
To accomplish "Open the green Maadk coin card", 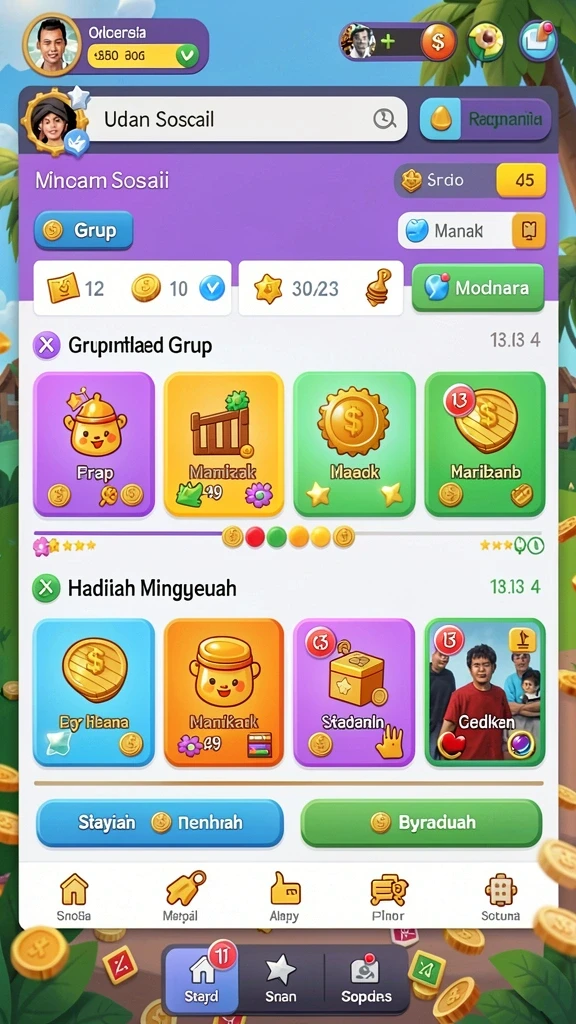I will click(x=354, y=444).
